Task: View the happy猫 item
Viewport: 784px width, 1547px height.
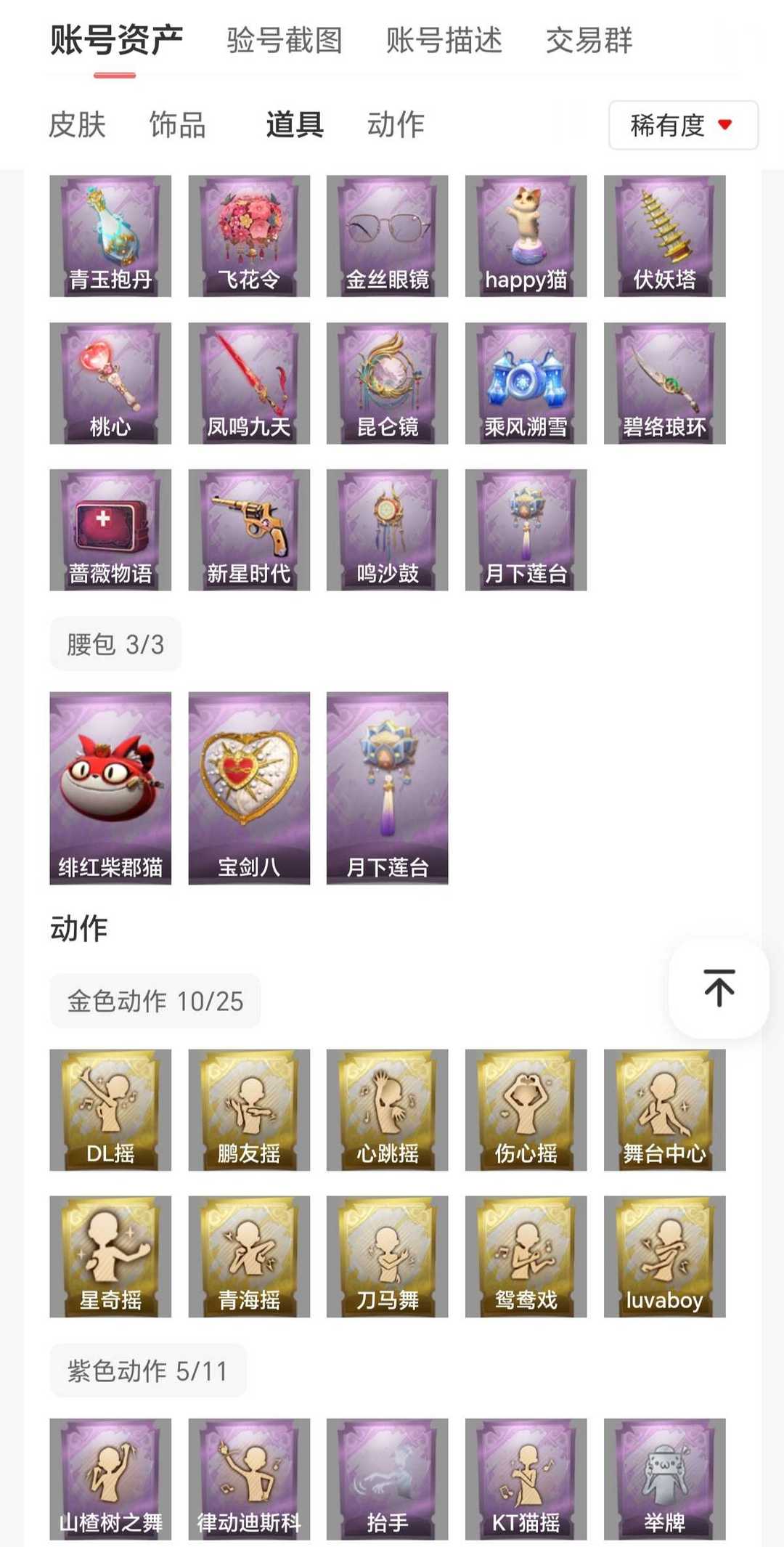Action: [526, 236]
